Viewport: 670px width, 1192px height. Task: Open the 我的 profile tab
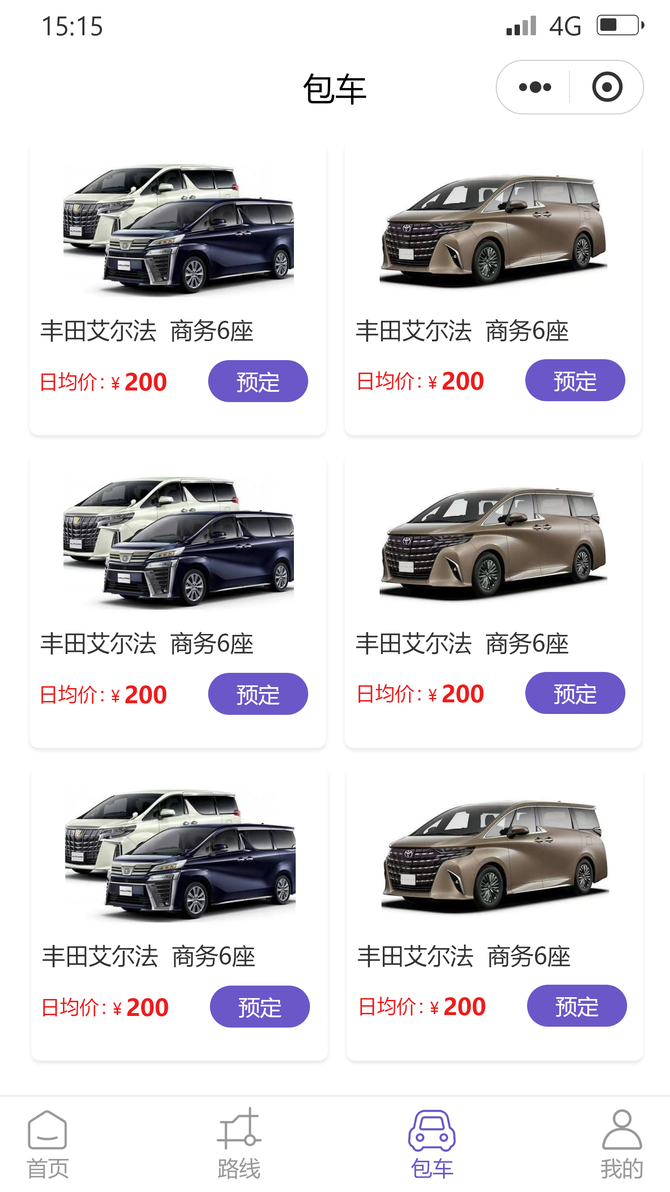click(x=621, y=1144)
